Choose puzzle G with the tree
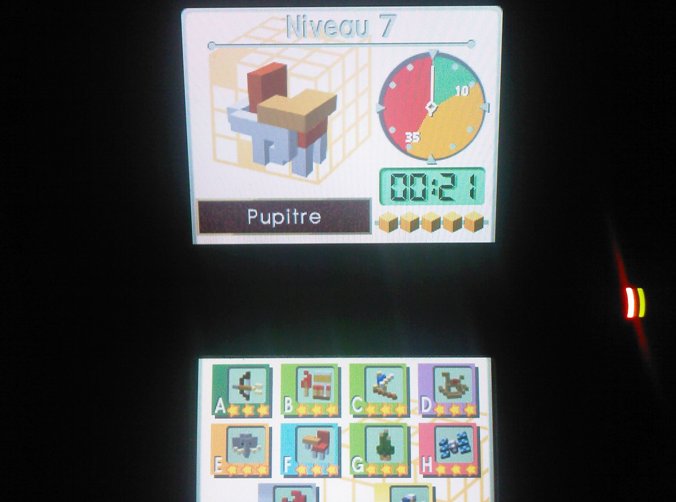The width and height of the screenshot is (676, 502). [378, 448]
